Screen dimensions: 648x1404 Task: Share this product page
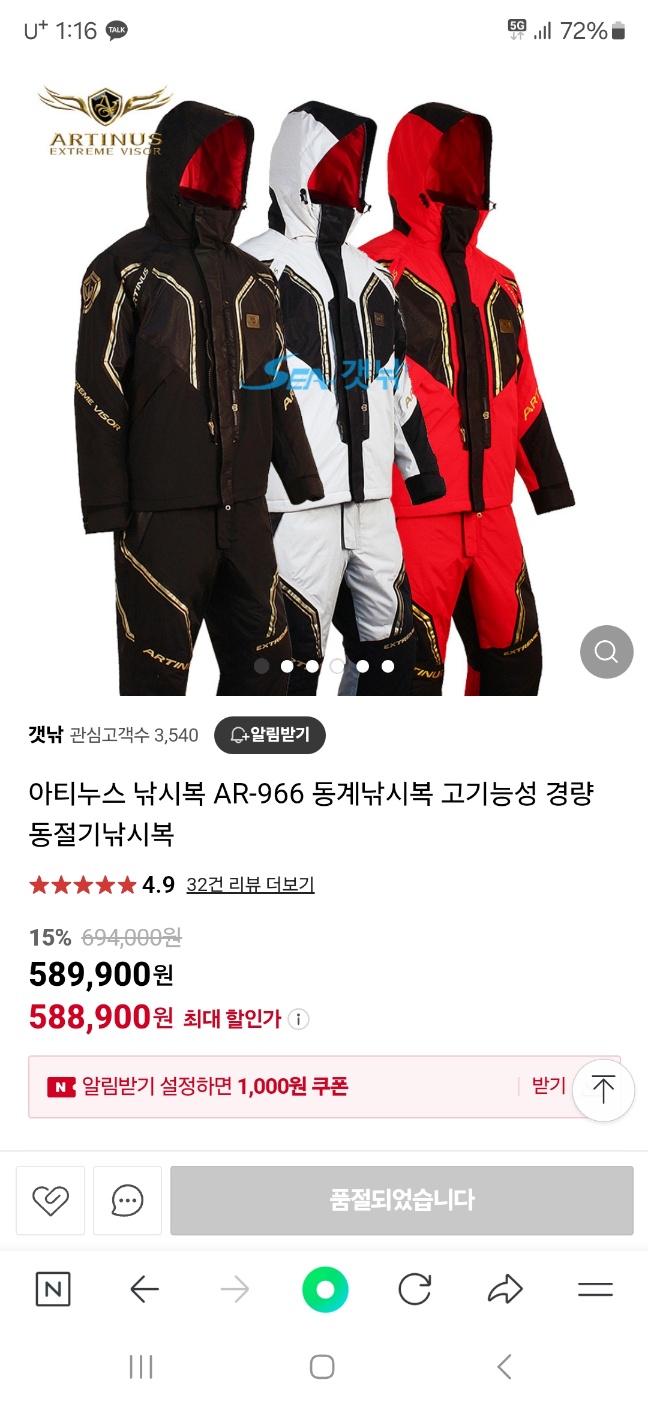(505, 1290)
